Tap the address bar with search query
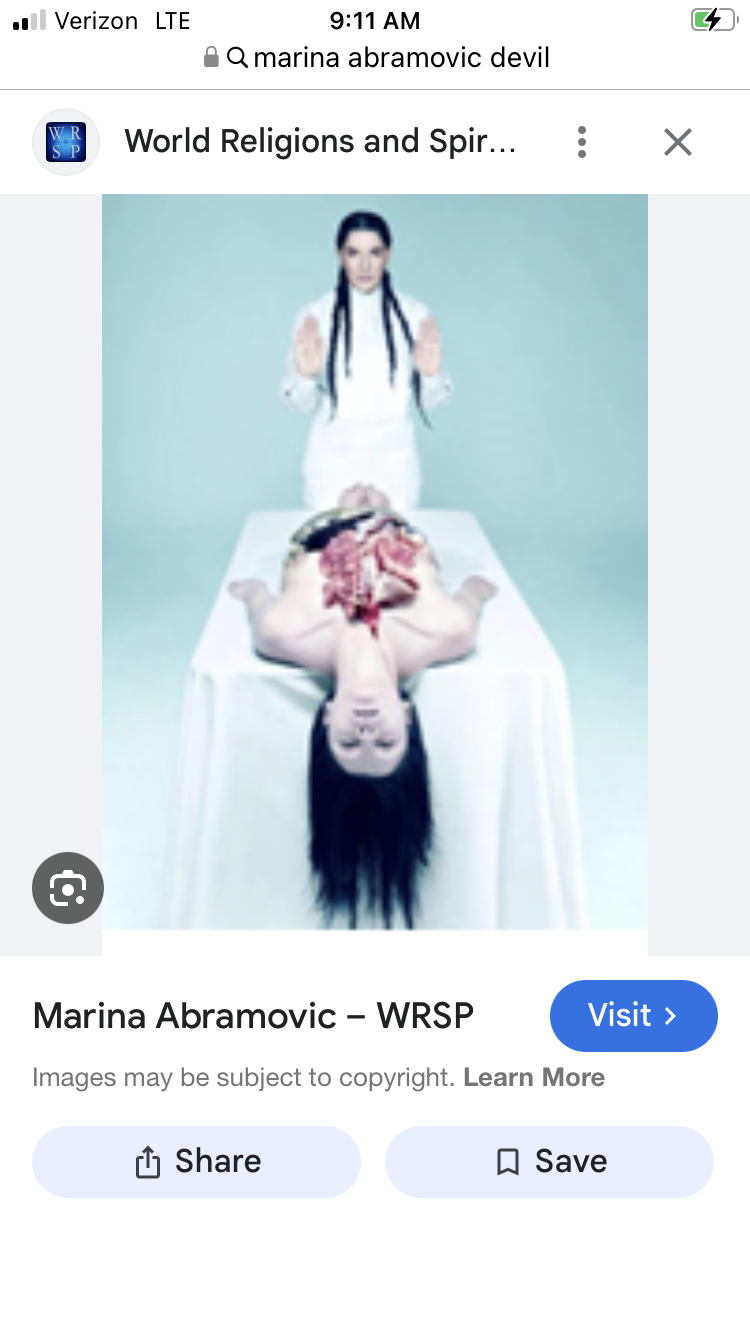 375,57
